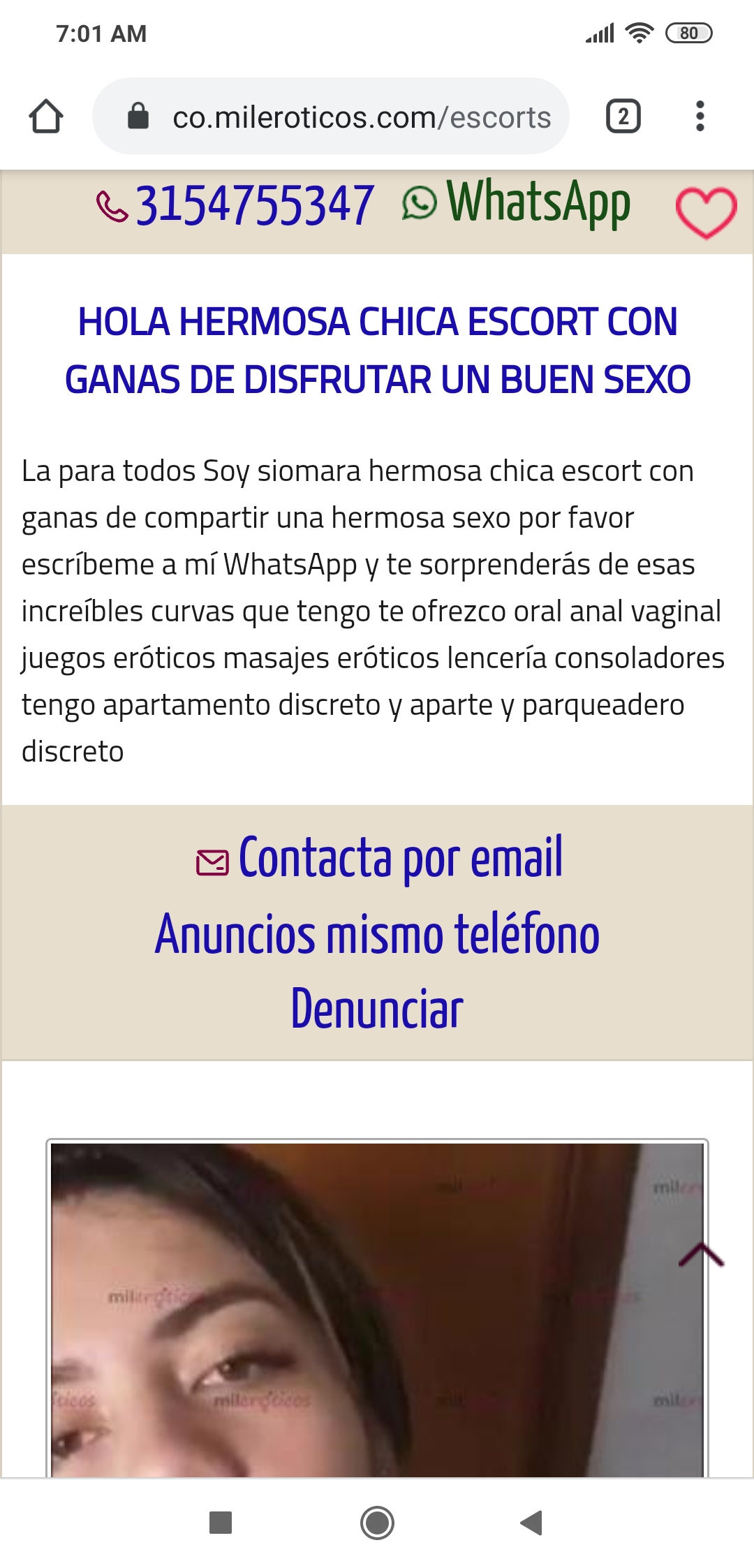Screen dimensions: 754x1568
Task: Call the phone number 3154755347
Action: click(236, 206)
